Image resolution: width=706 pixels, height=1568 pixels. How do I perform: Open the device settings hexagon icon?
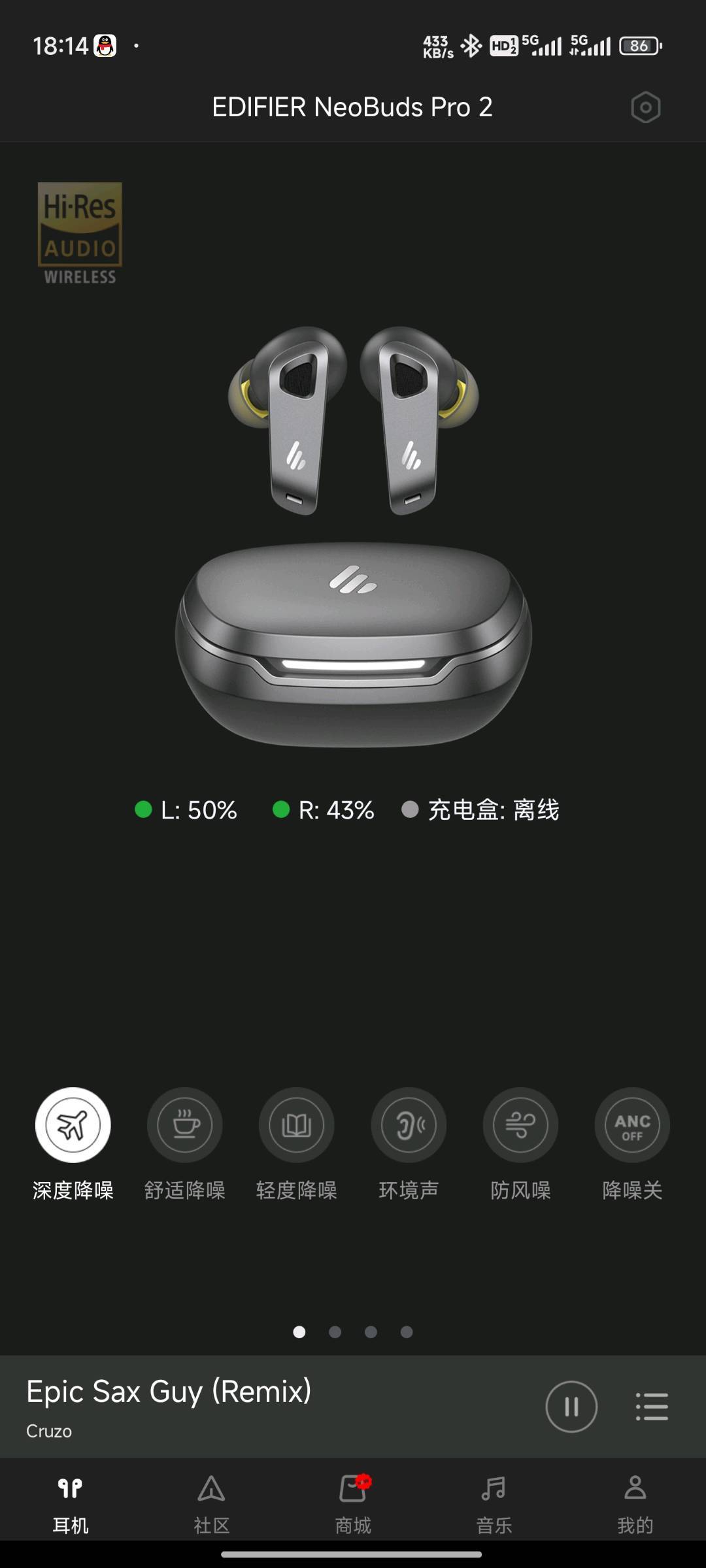[x=645, y=107]
